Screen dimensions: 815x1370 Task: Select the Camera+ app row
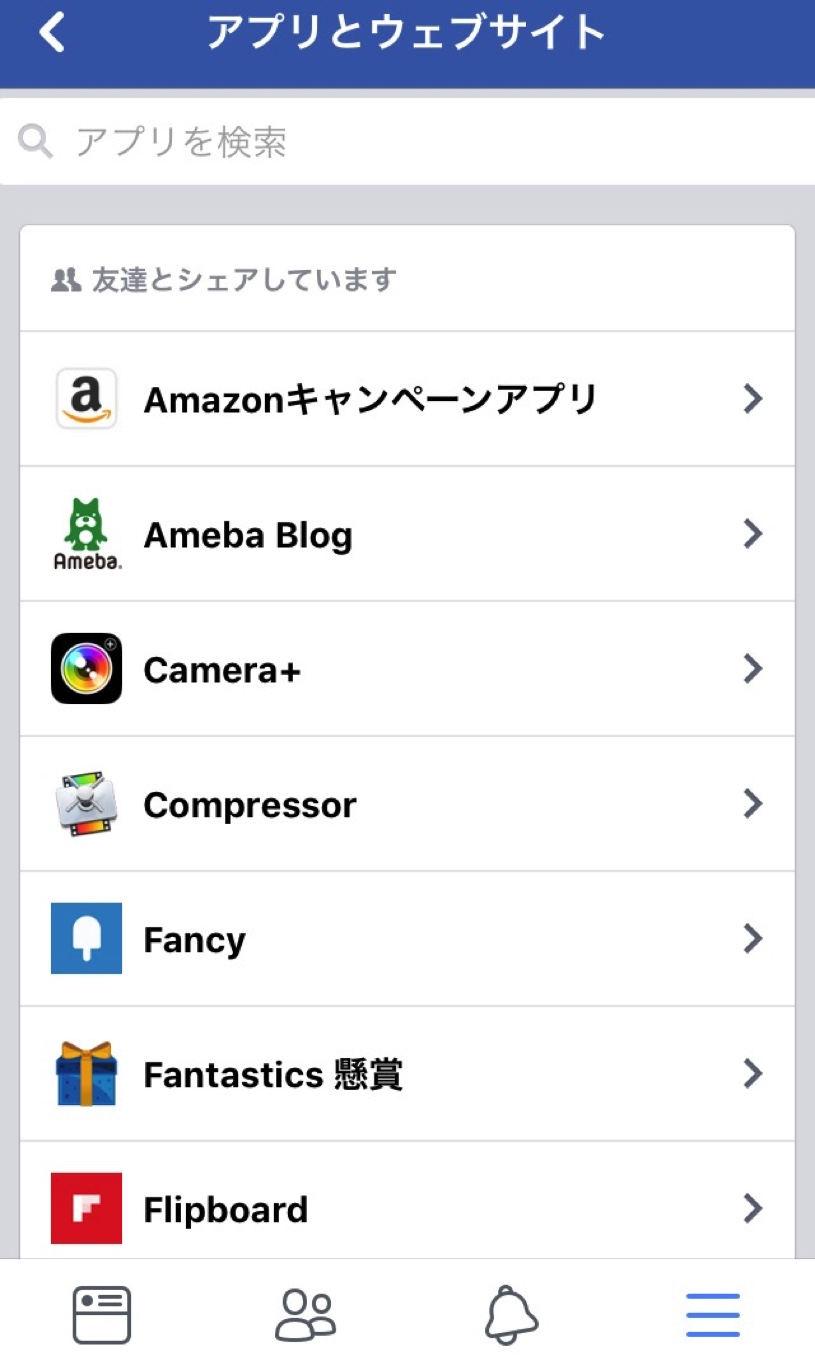pos(407,669)
